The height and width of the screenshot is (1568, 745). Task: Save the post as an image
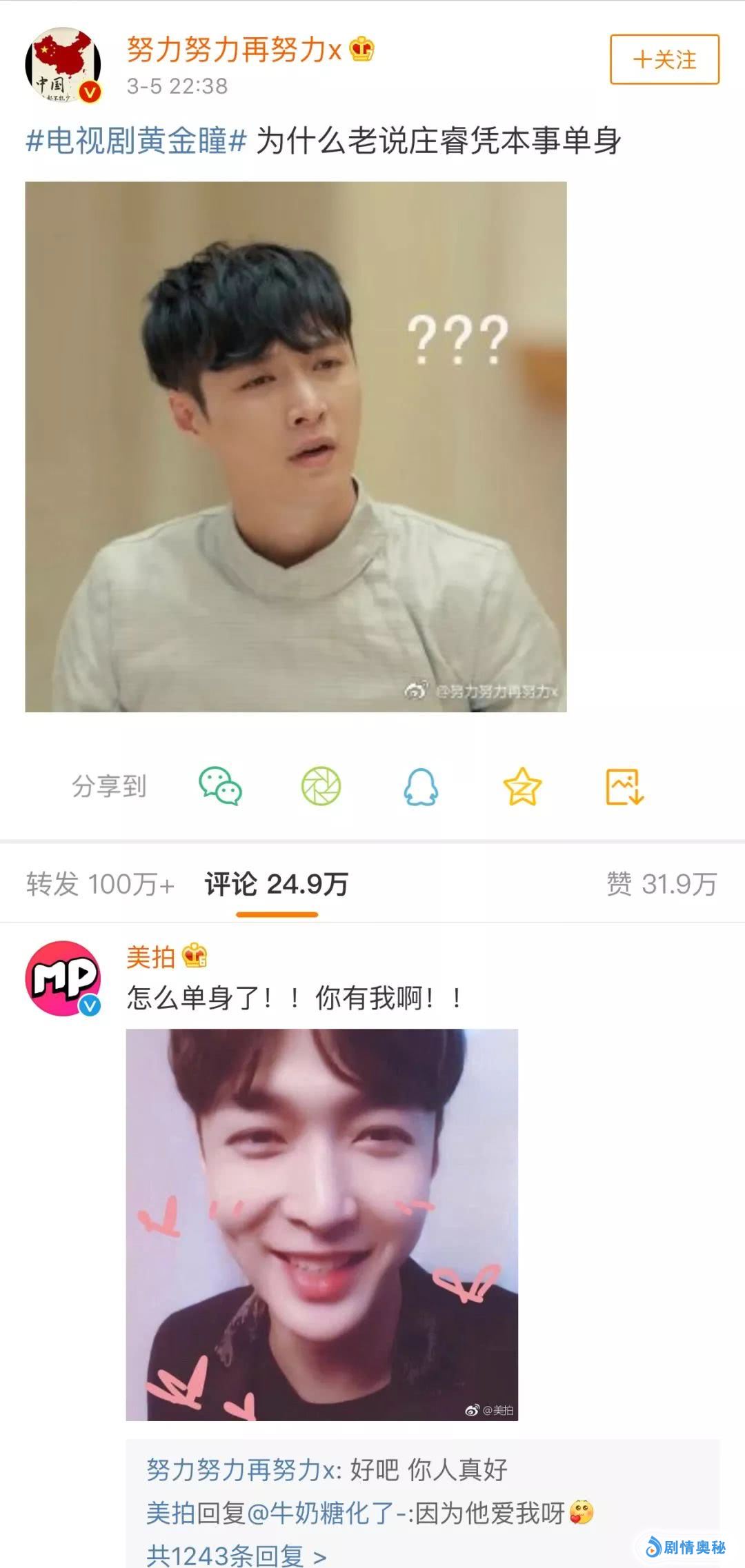[624, 786]
